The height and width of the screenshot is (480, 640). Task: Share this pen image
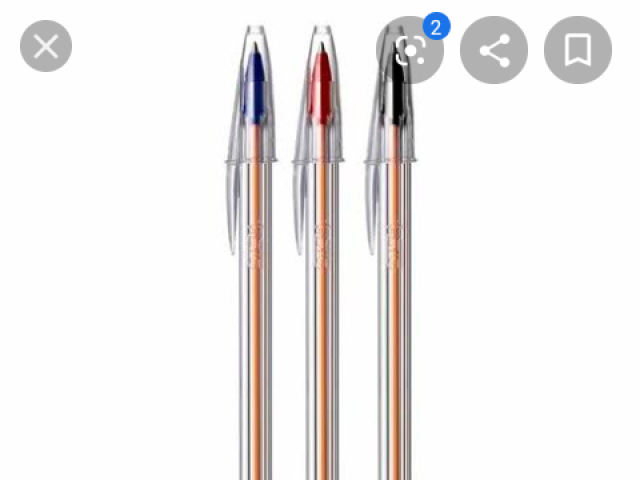click(493, 50)
